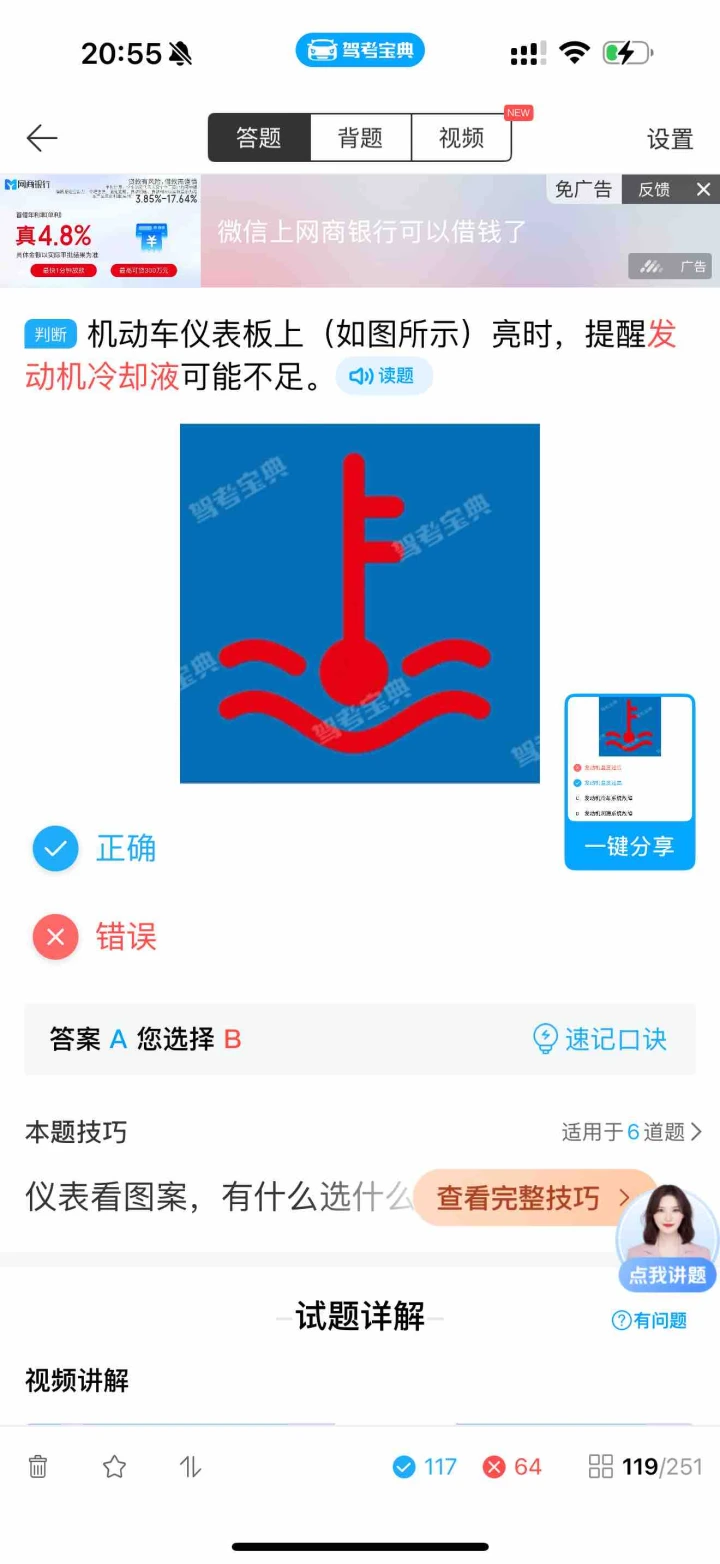Switch to the 视频 tab
Screen dimensions: 720x1564
click(461, 138)
